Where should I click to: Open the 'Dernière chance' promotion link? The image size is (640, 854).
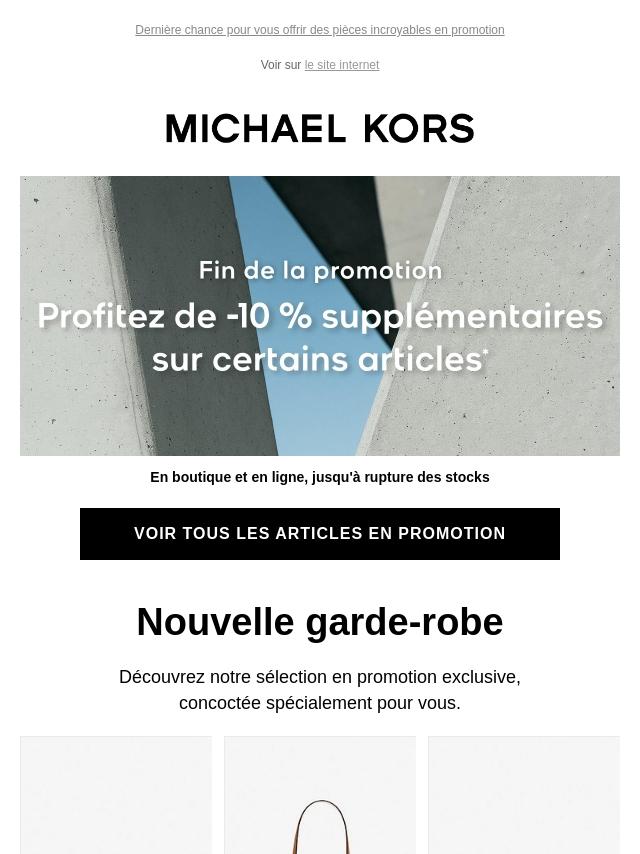coord(319,30)
